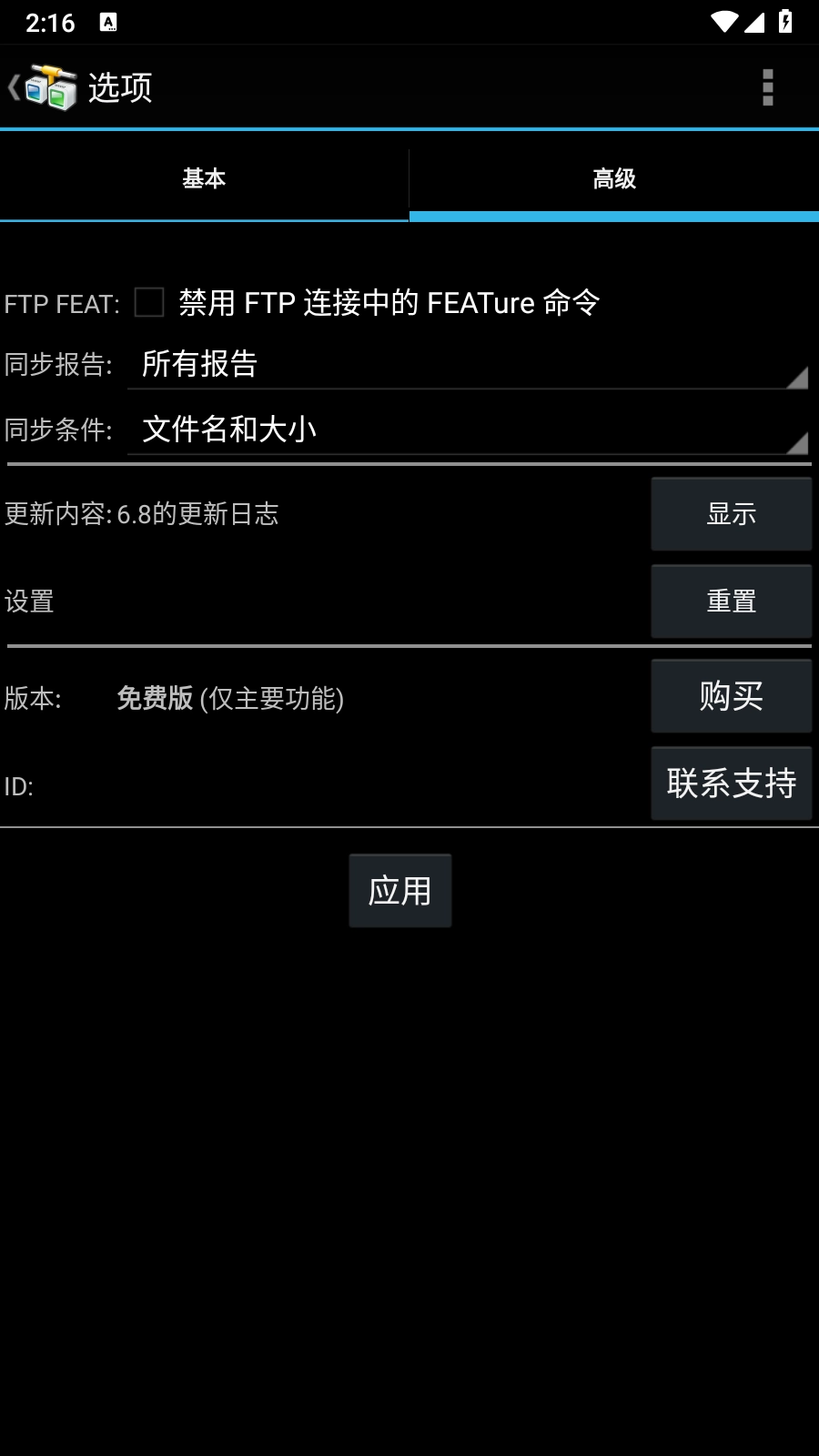This screenshot has height=1456, width=819.
Task: Open the 同步条件 dropdown showing 文件名和大小
Action: point(469,430)
